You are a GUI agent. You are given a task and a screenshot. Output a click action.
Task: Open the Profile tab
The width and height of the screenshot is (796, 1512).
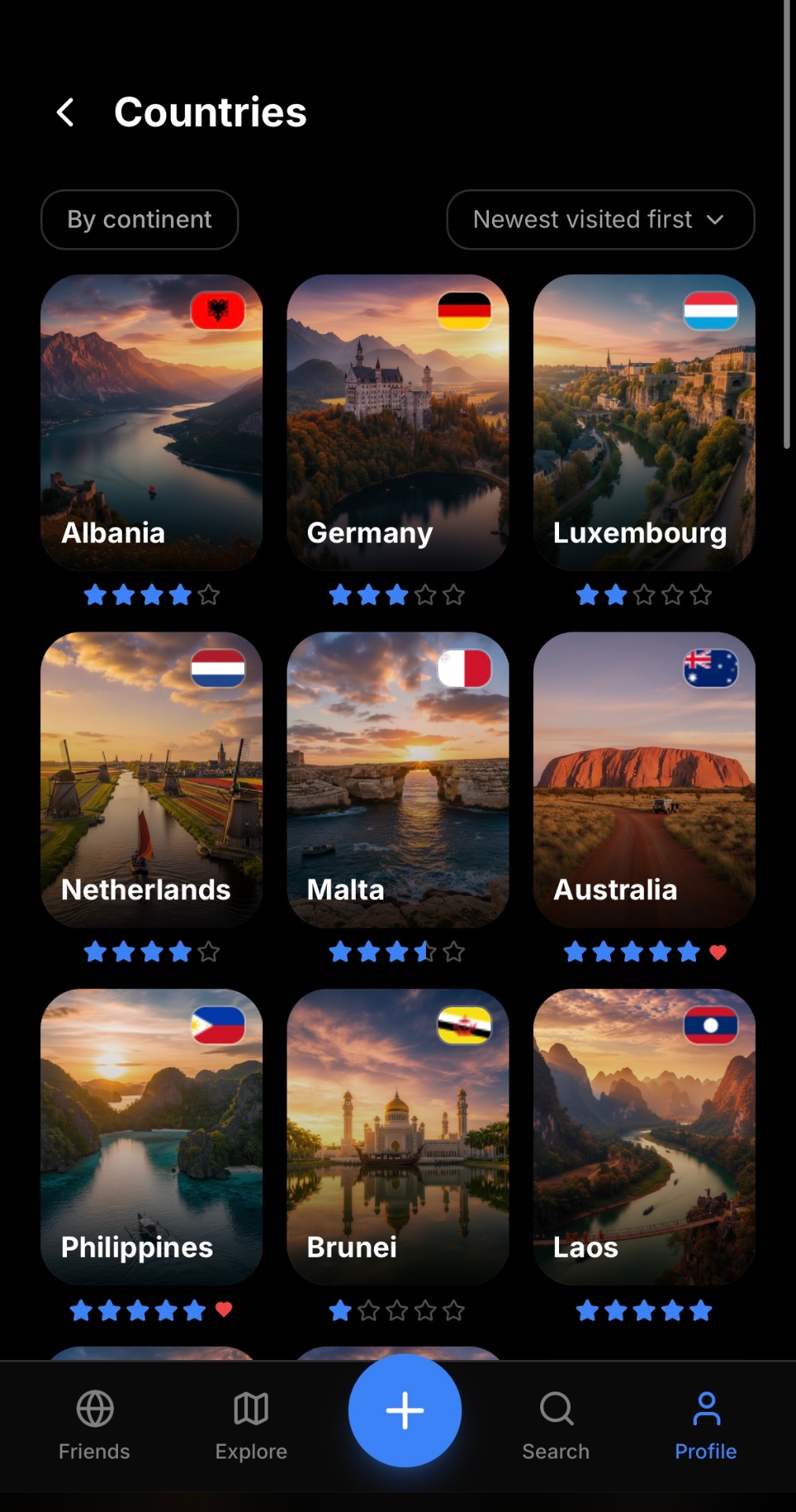click(705, 1426)
